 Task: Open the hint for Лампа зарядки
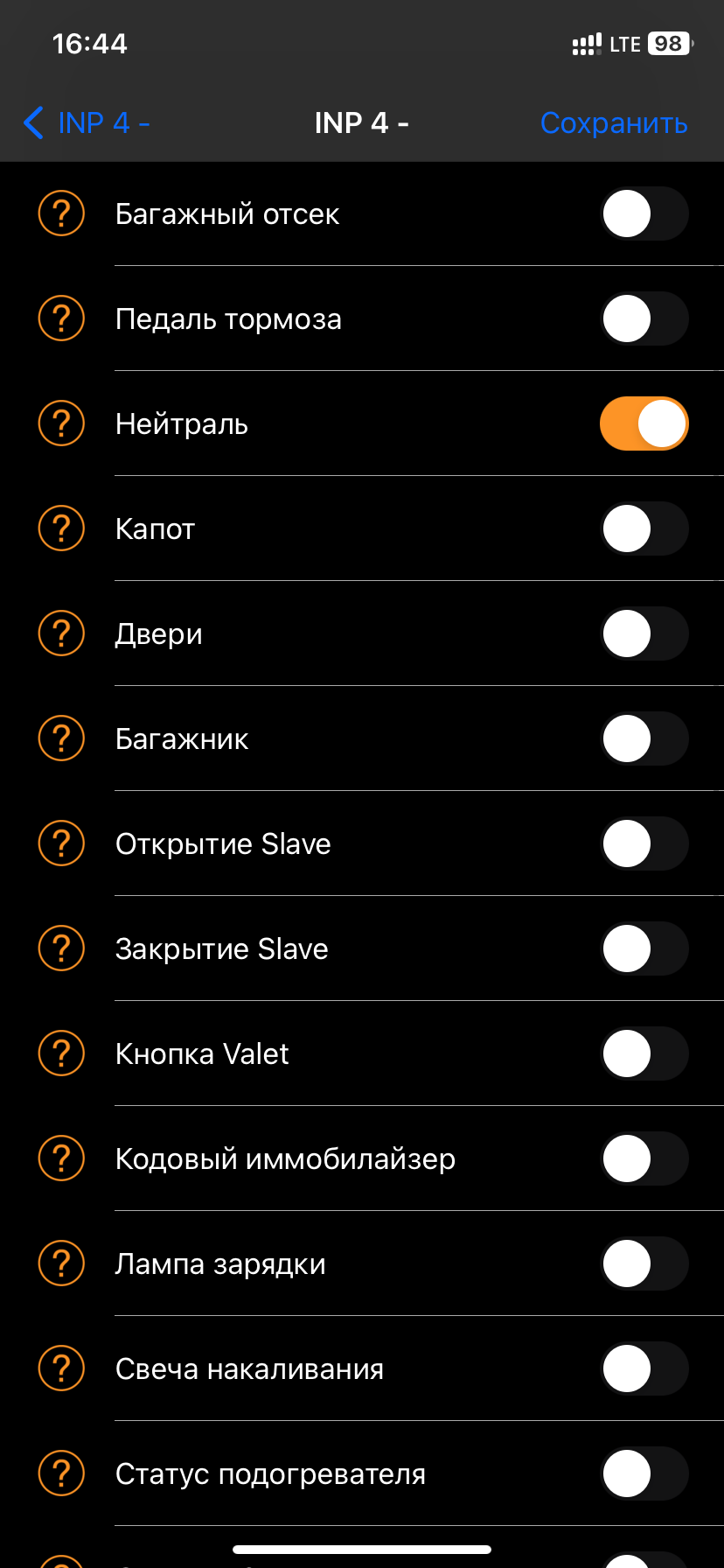61,1263
